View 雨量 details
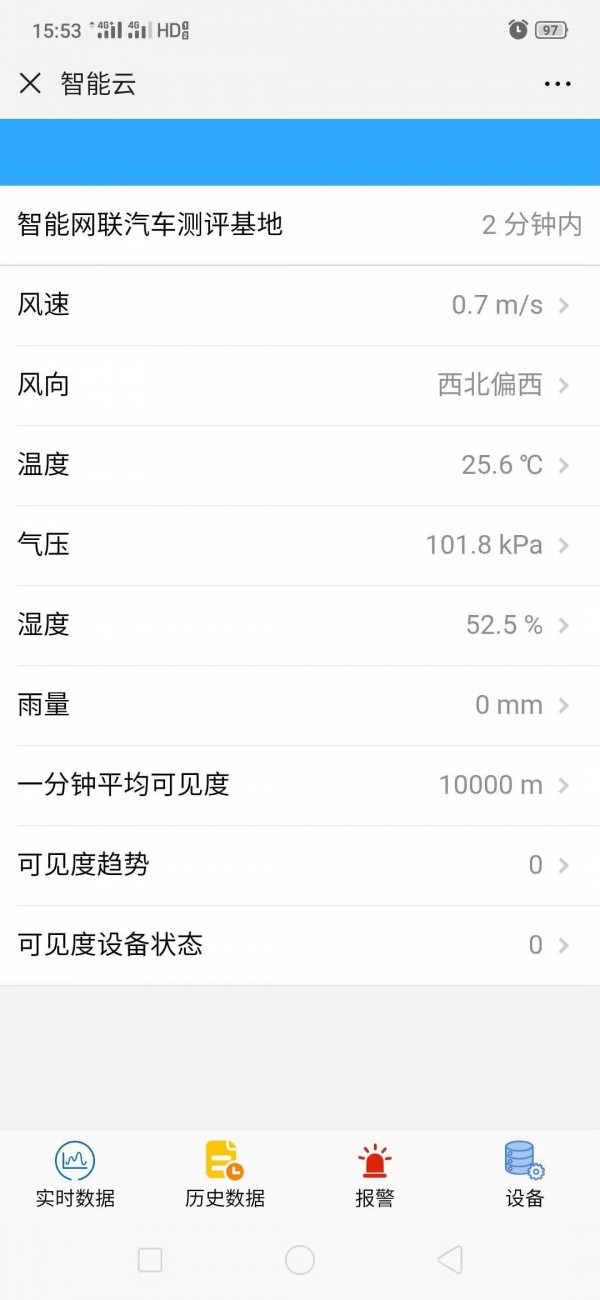The image size is (600, 1300). click(300, 705)
